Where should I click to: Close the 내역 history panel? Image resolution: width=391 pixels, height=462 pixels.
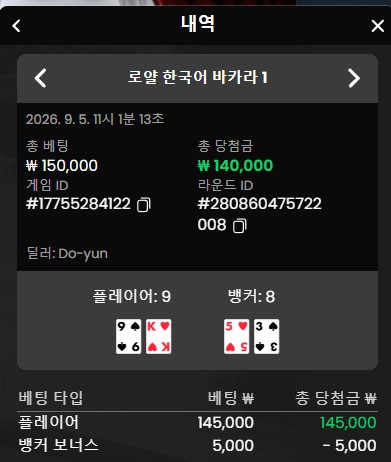(x=377, y=26)
